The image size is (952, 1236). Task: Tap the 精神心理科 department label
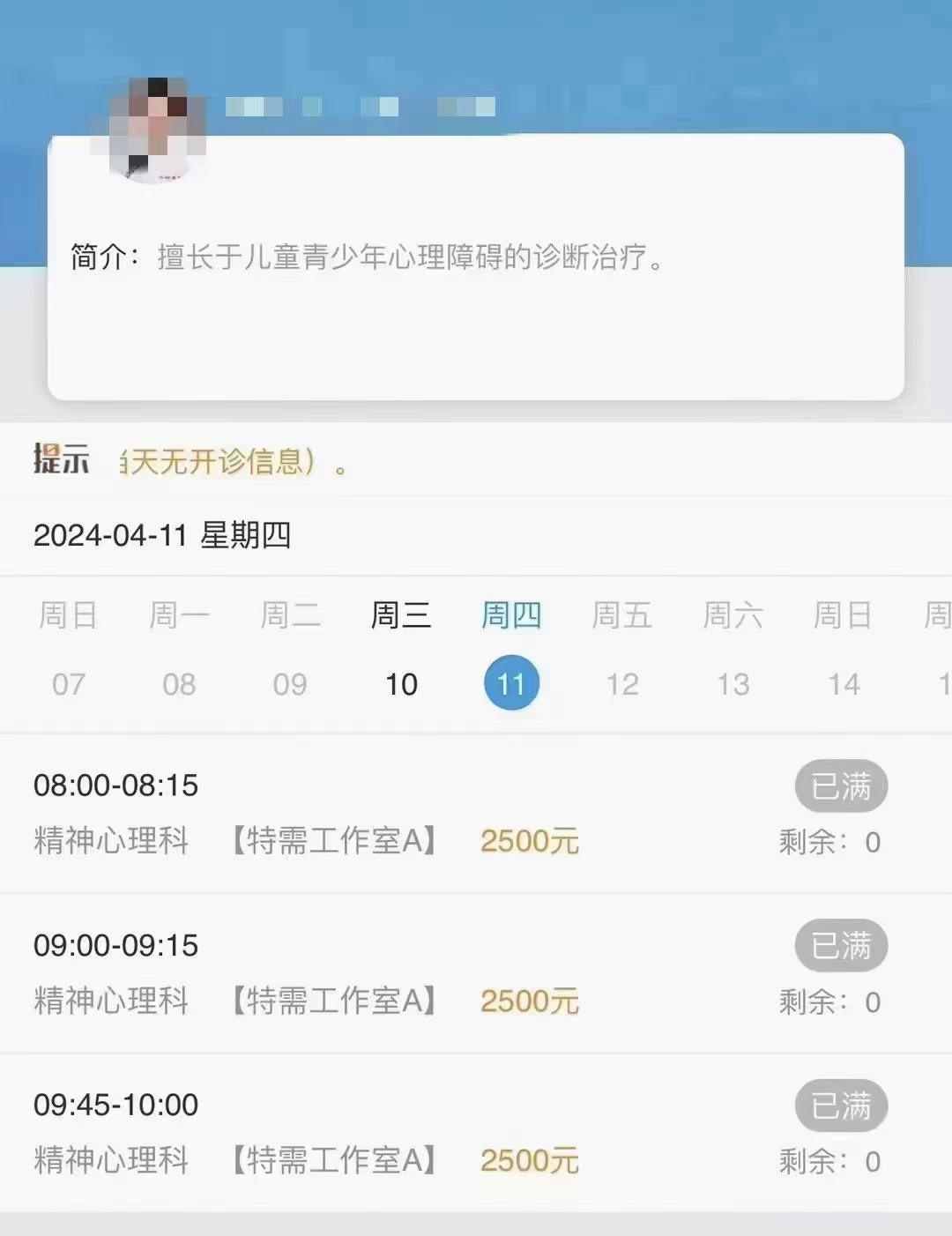click(111, 842)
